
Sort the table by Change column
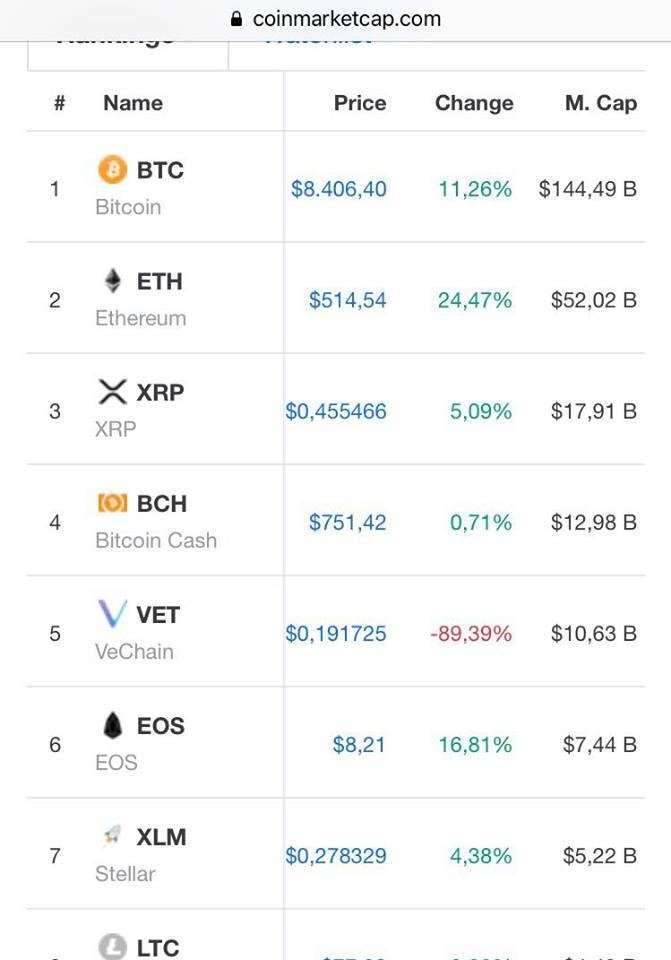(474, 103)
